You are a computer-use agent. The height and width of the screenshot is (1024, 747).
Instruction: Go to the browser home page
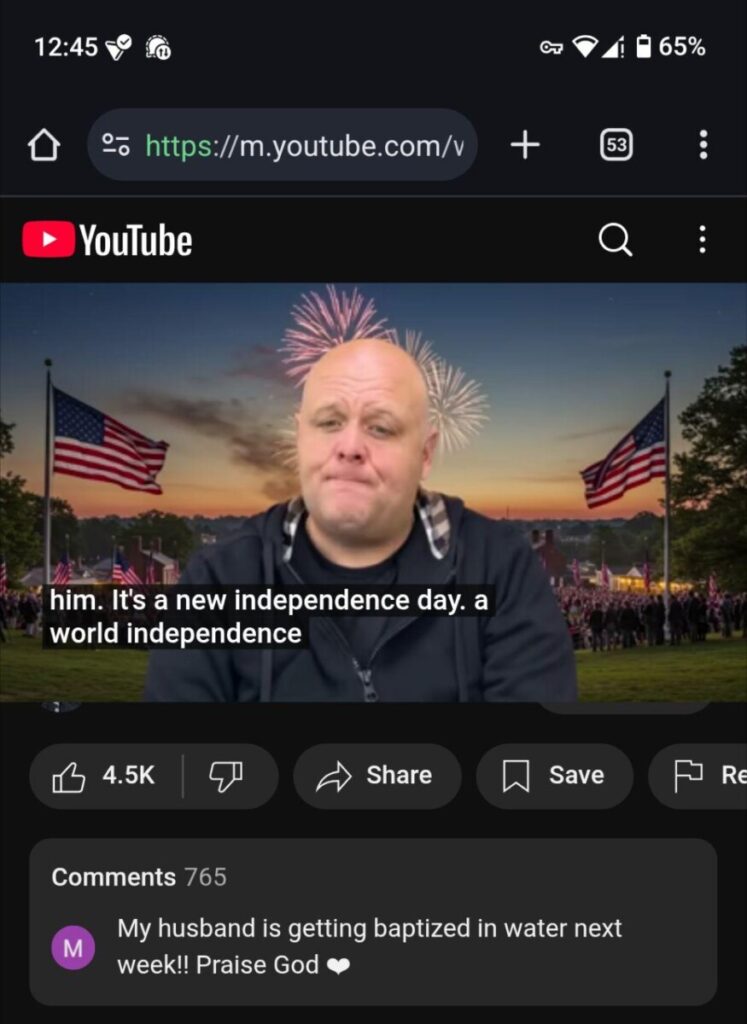coord(43,146)
